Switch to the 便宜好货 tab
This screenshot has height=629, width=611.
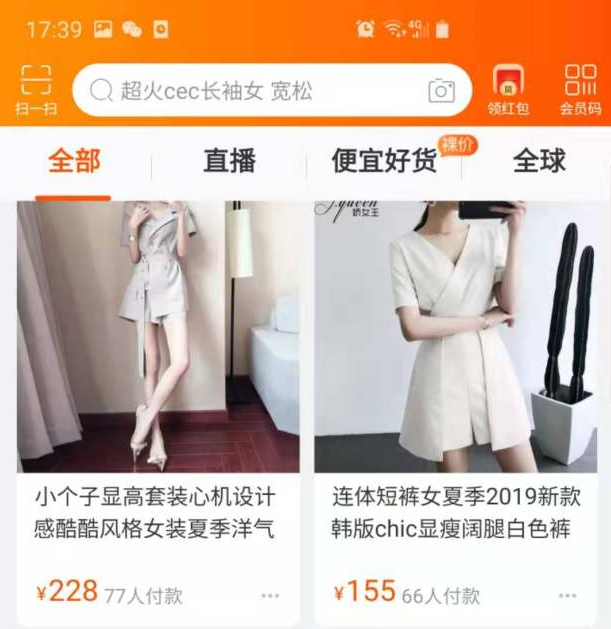(x=385, y=160)
